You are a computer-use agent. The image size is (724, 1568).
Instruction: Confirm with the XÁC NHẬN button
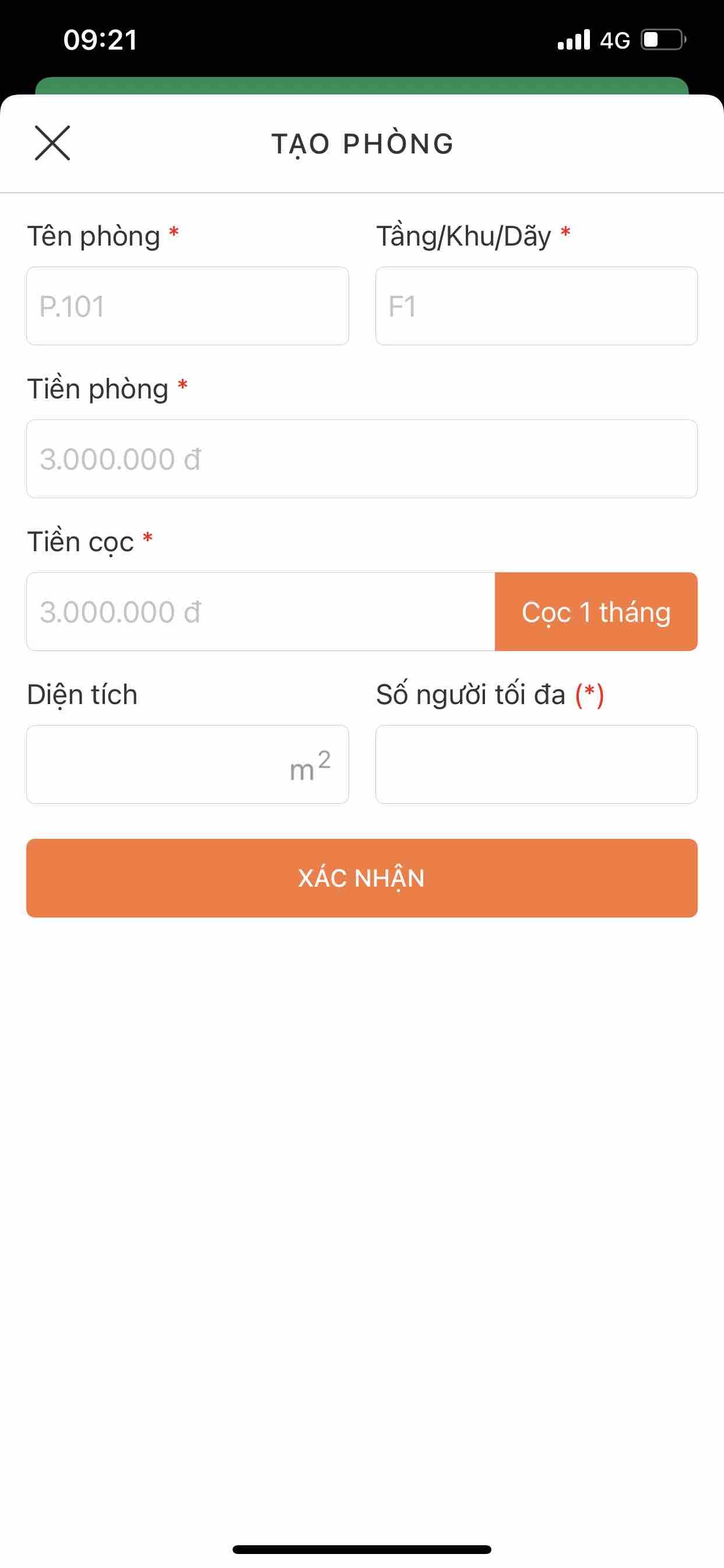click(361, 878)
